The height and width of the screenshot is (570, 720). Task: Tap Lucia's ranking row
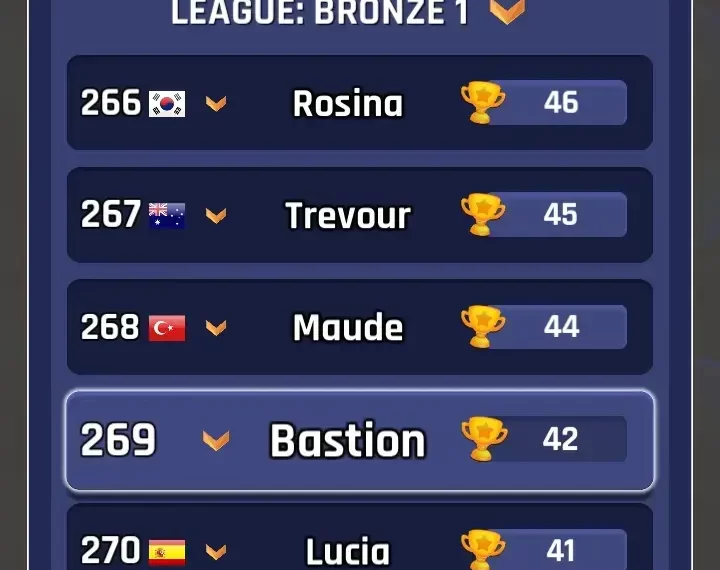348,550
